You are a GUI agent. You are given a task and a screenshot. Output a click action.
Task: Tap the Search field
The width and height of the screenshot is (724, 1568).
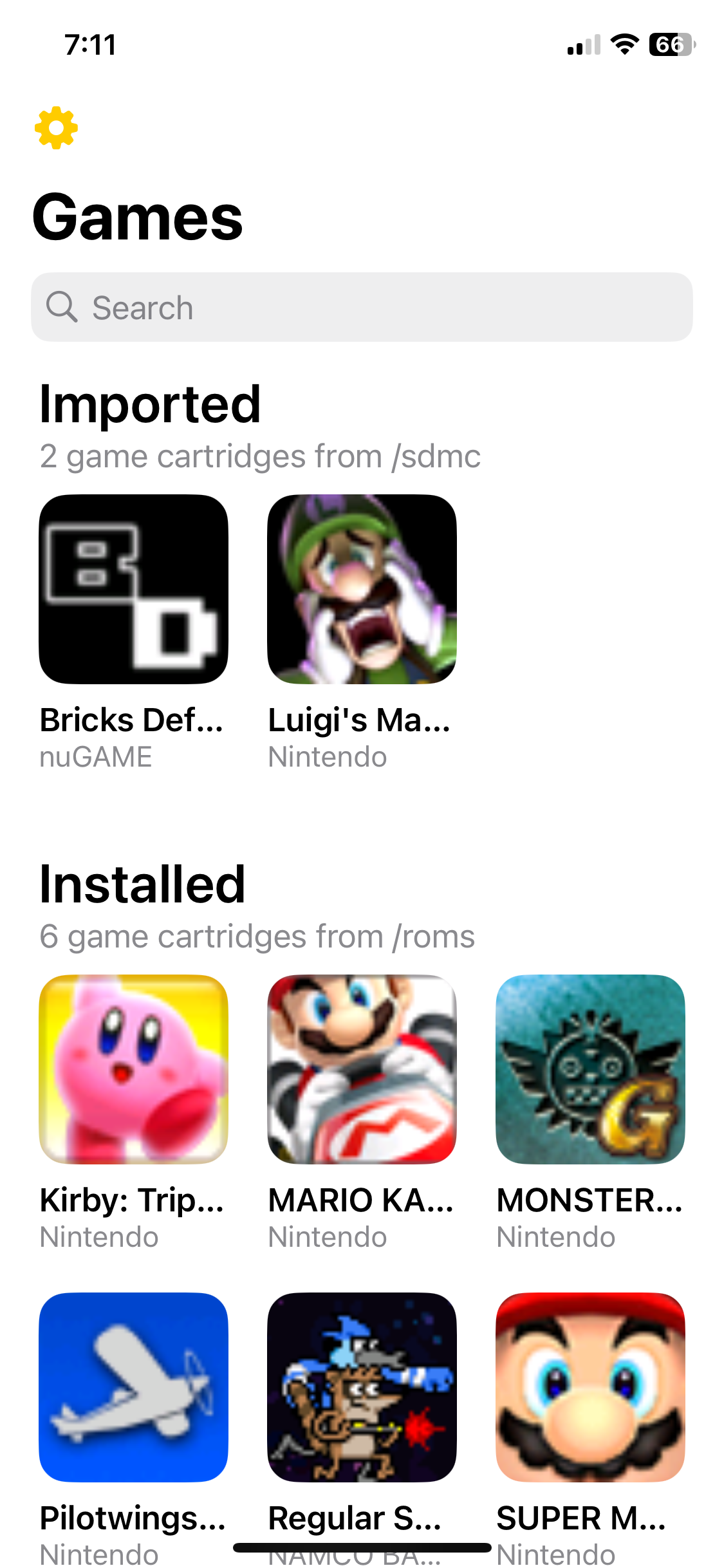click(362, 307)
